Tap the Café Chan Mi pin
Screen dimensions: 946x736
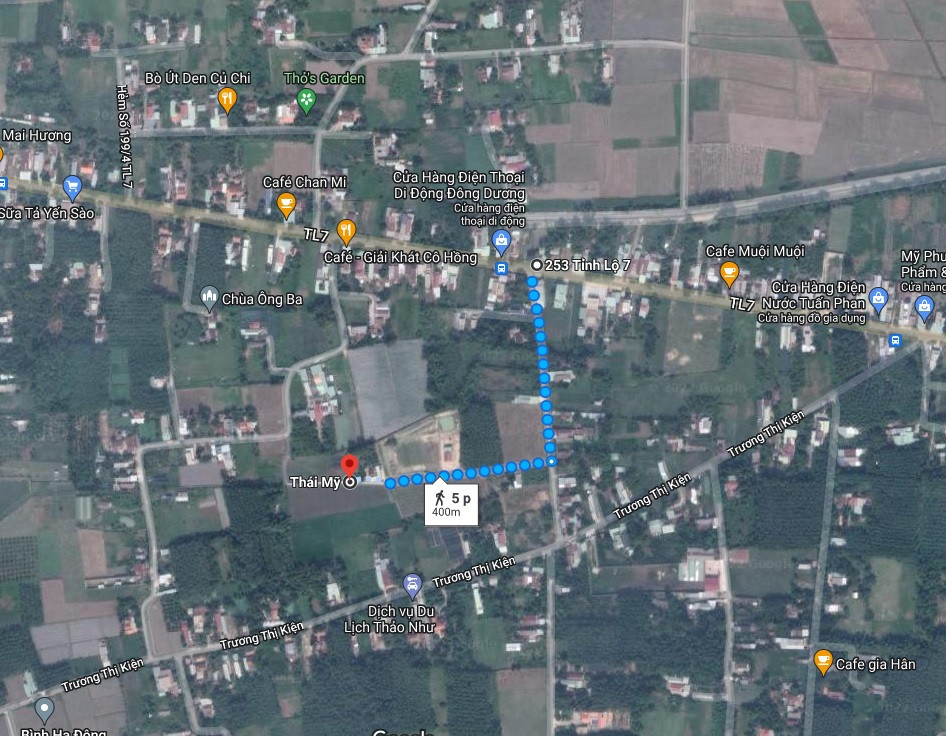(x=286, y=205)
